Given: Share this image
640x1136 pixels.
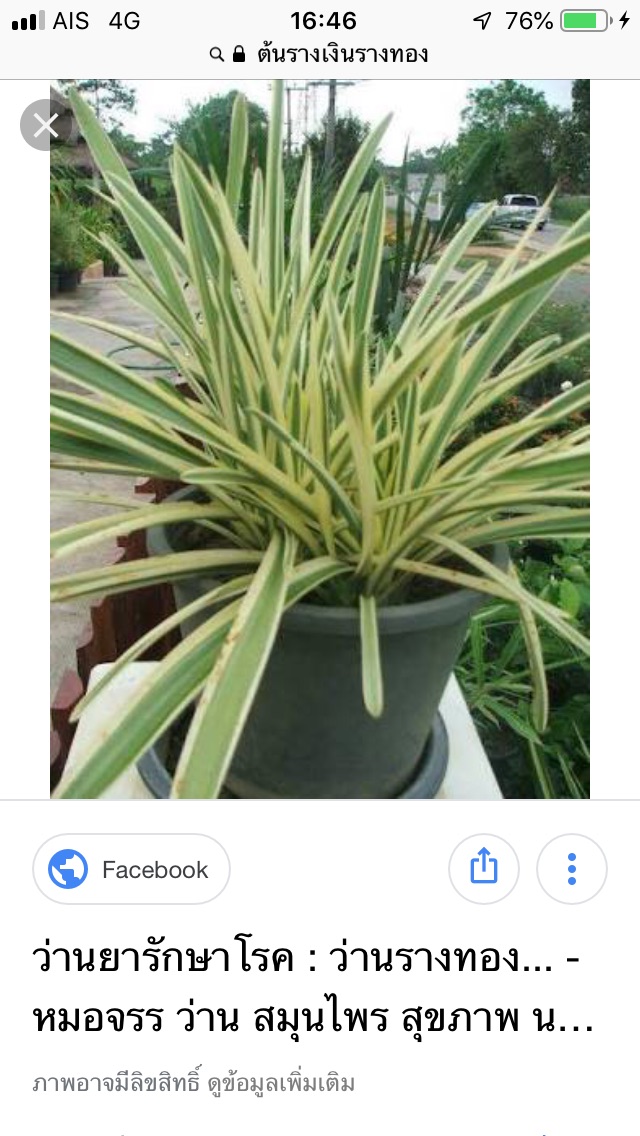Looking at the screenshot, I should 483,869.
